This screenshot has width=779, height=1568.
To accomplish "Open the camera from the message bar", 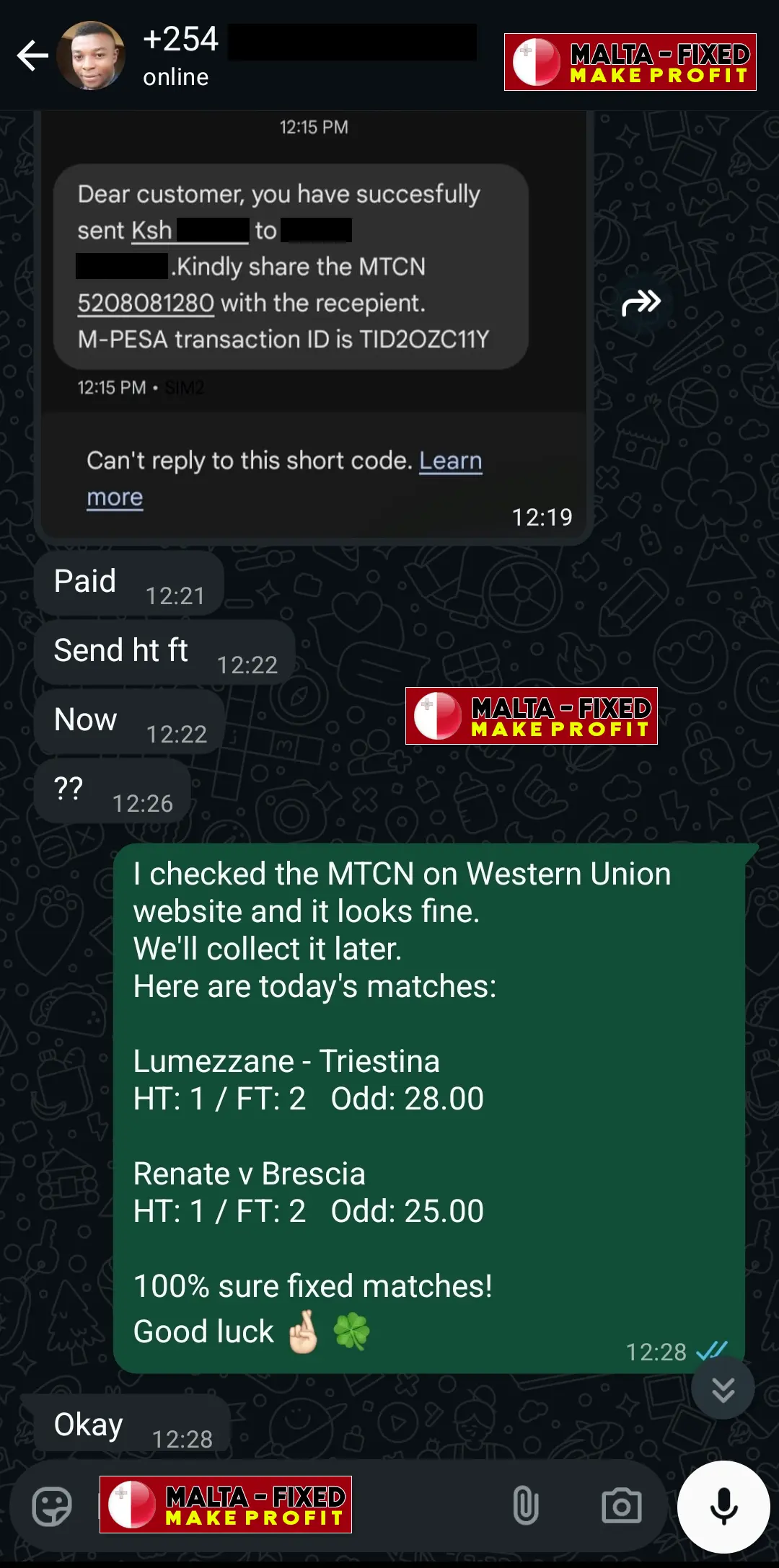I will click(x=621, y=1506).
